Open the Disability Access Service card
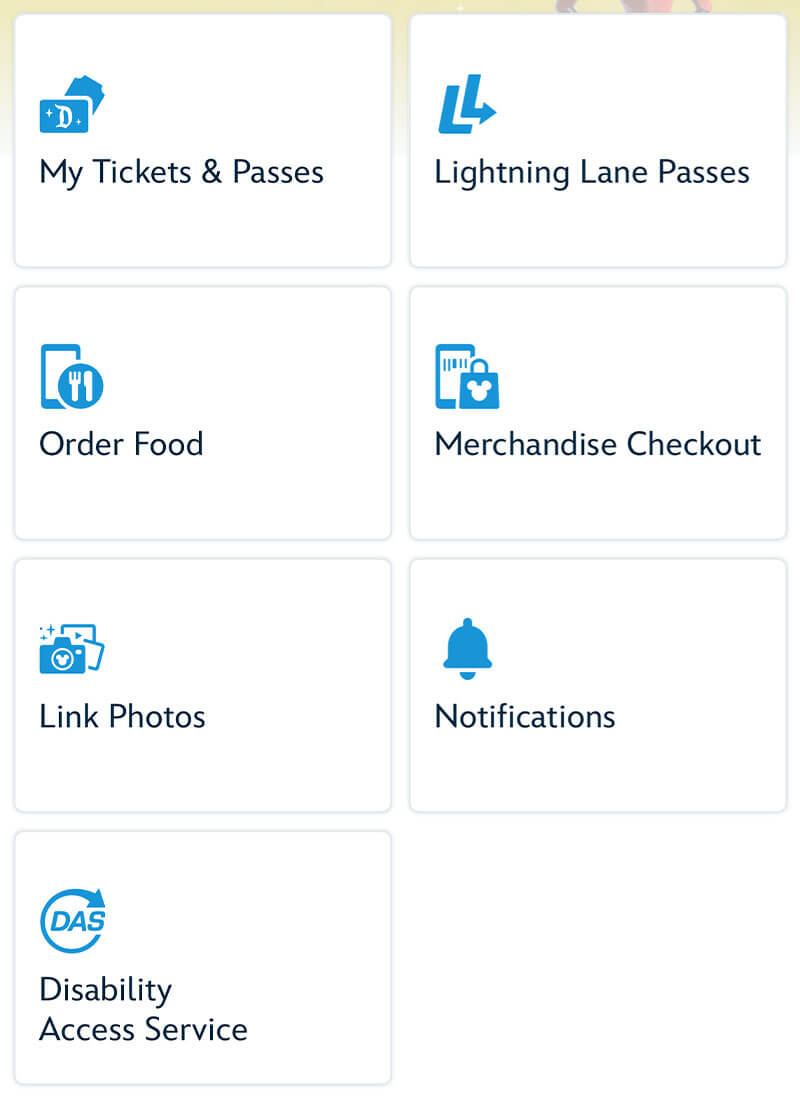Viewport: 800px width, 1100px height. pyautogui.click(x=200, y=956)
